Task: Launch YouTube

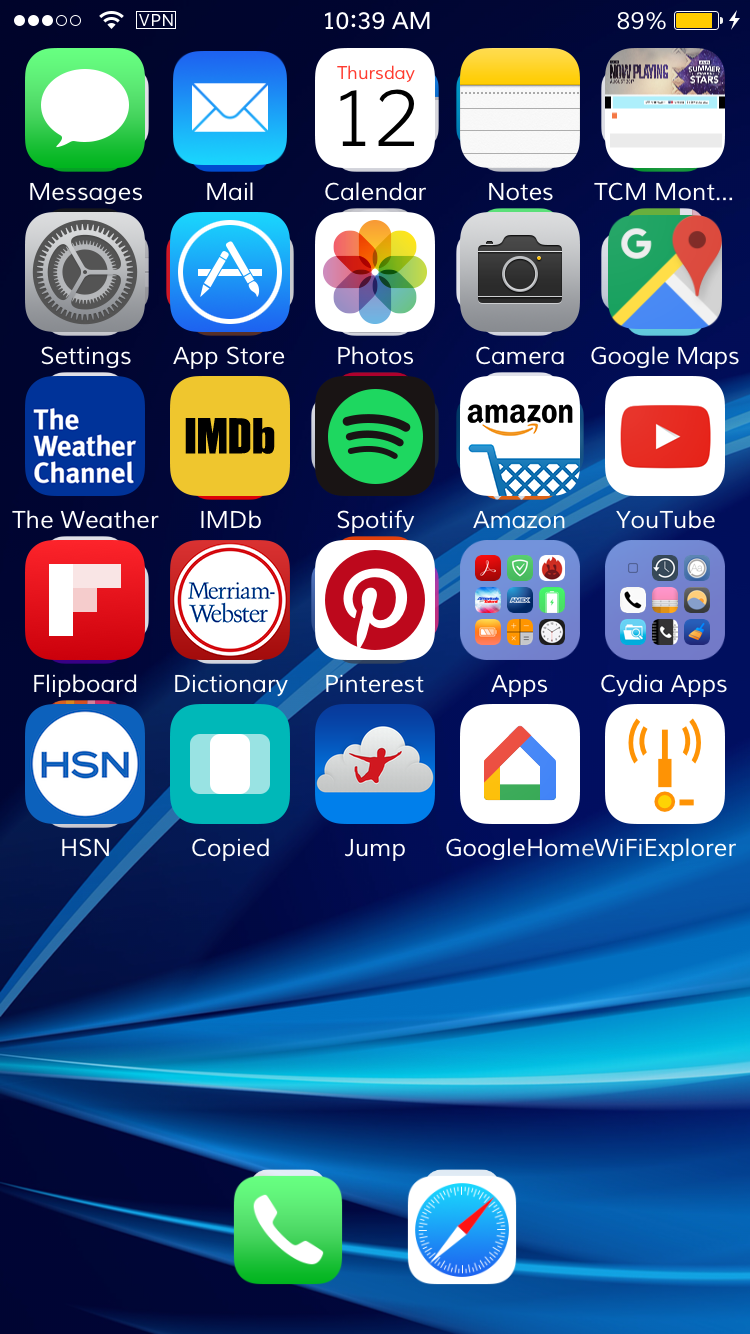Action: point(665,436)
